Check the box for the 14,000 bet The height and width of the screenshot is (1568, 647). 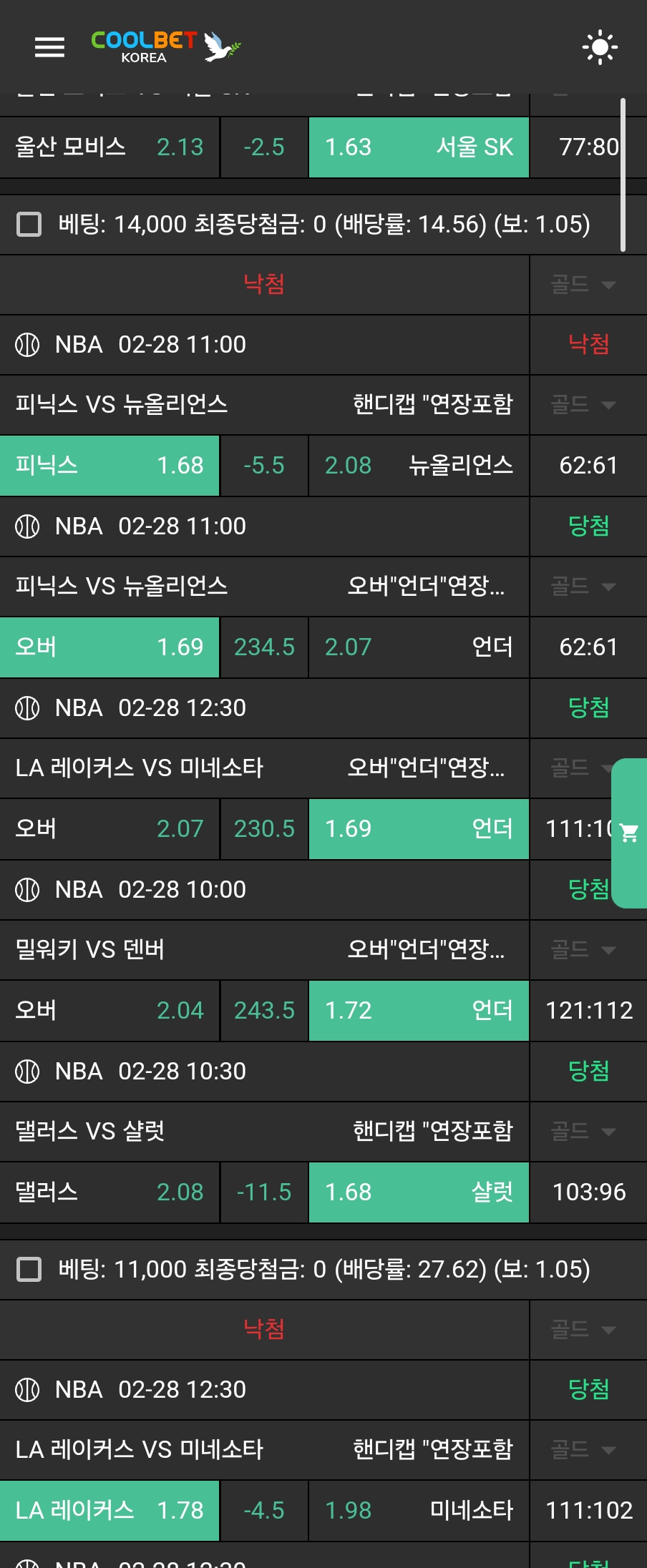29,224
